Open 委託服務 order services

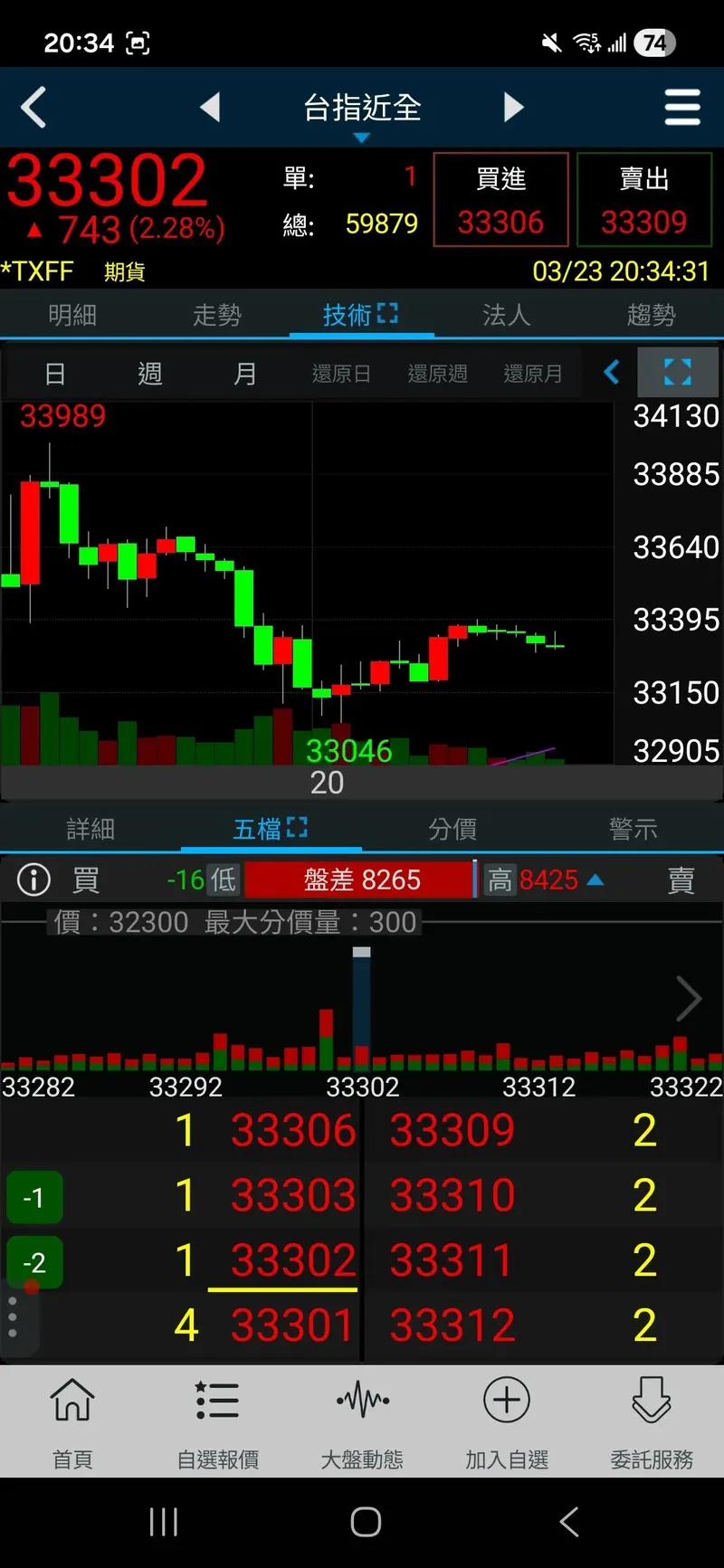pos(652,1421)
